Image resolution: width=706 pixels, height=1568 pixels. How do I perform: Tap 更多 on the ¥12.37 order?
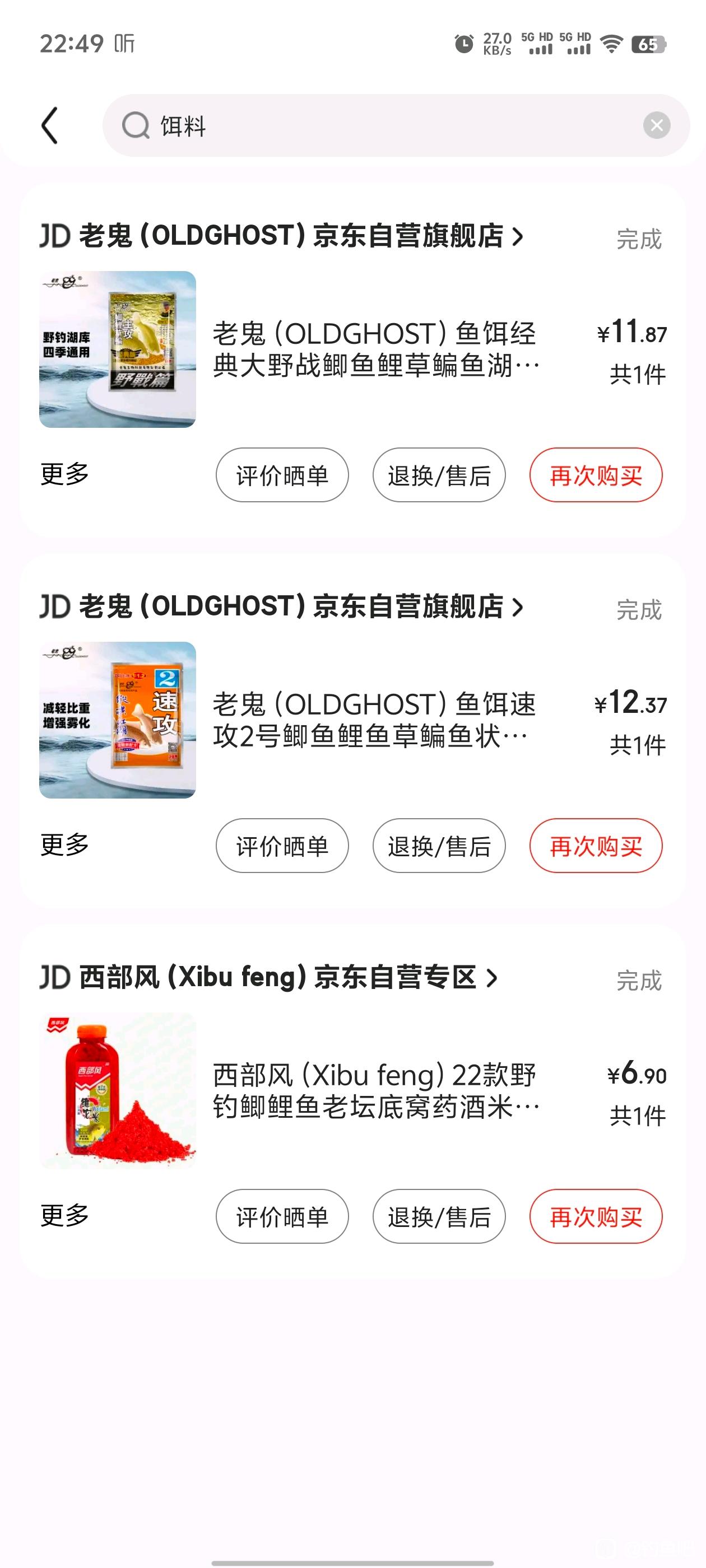coord(64,846)
